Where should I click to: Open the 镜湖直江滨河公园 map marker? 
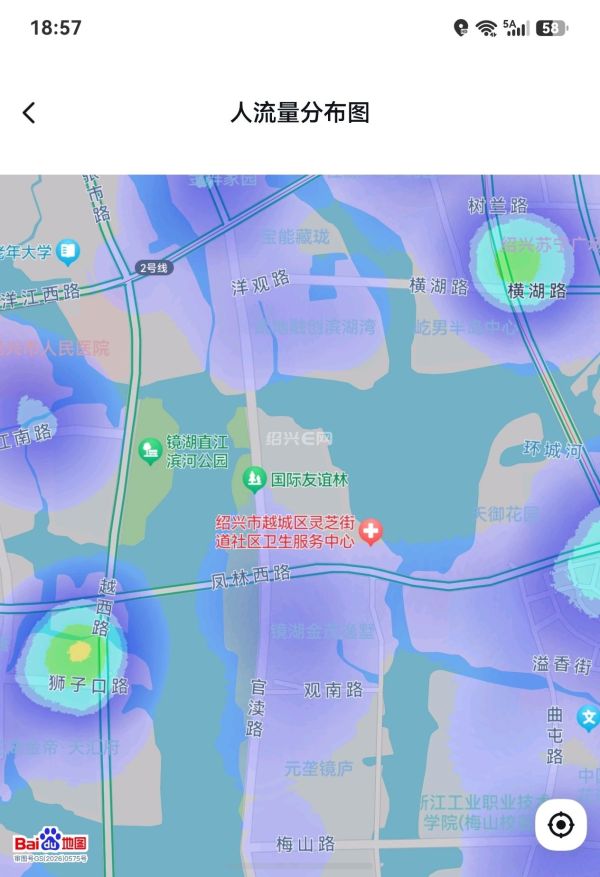coord(150,451)
